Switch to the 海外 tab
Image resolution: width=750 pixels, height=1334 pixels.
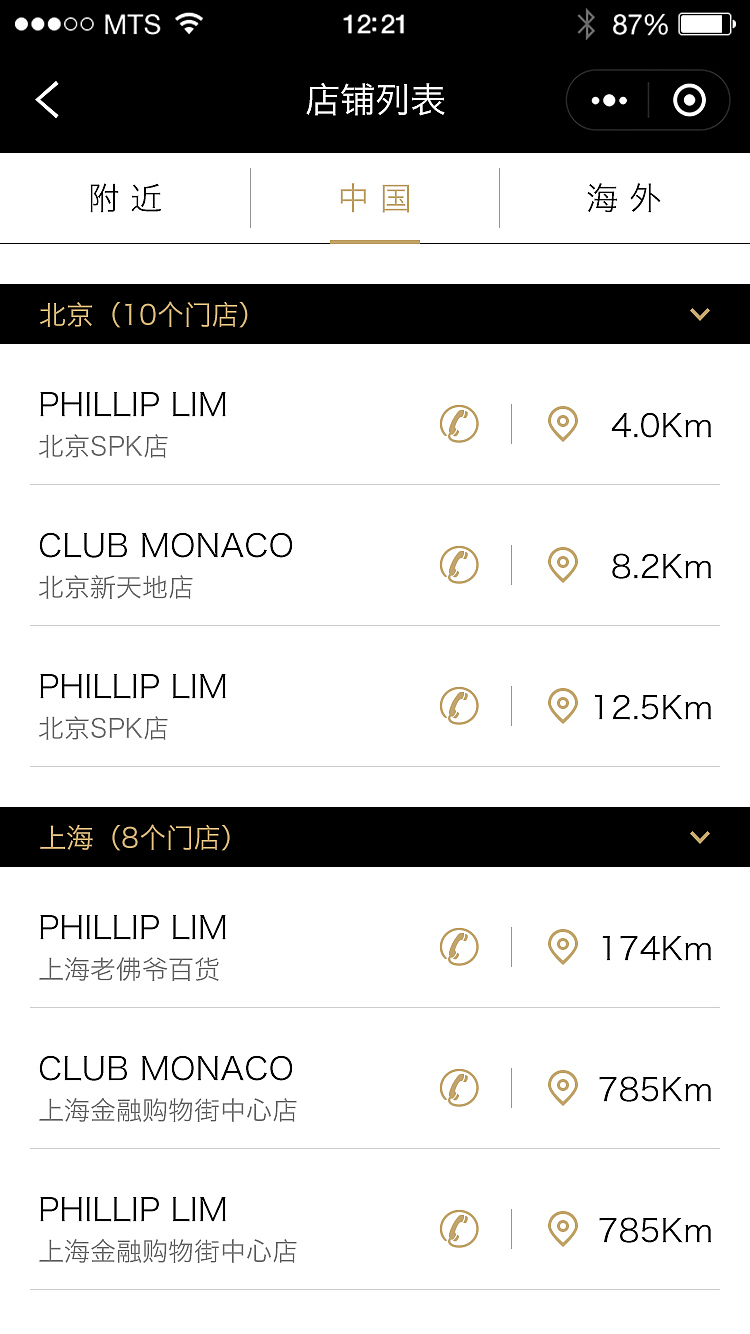625,198
